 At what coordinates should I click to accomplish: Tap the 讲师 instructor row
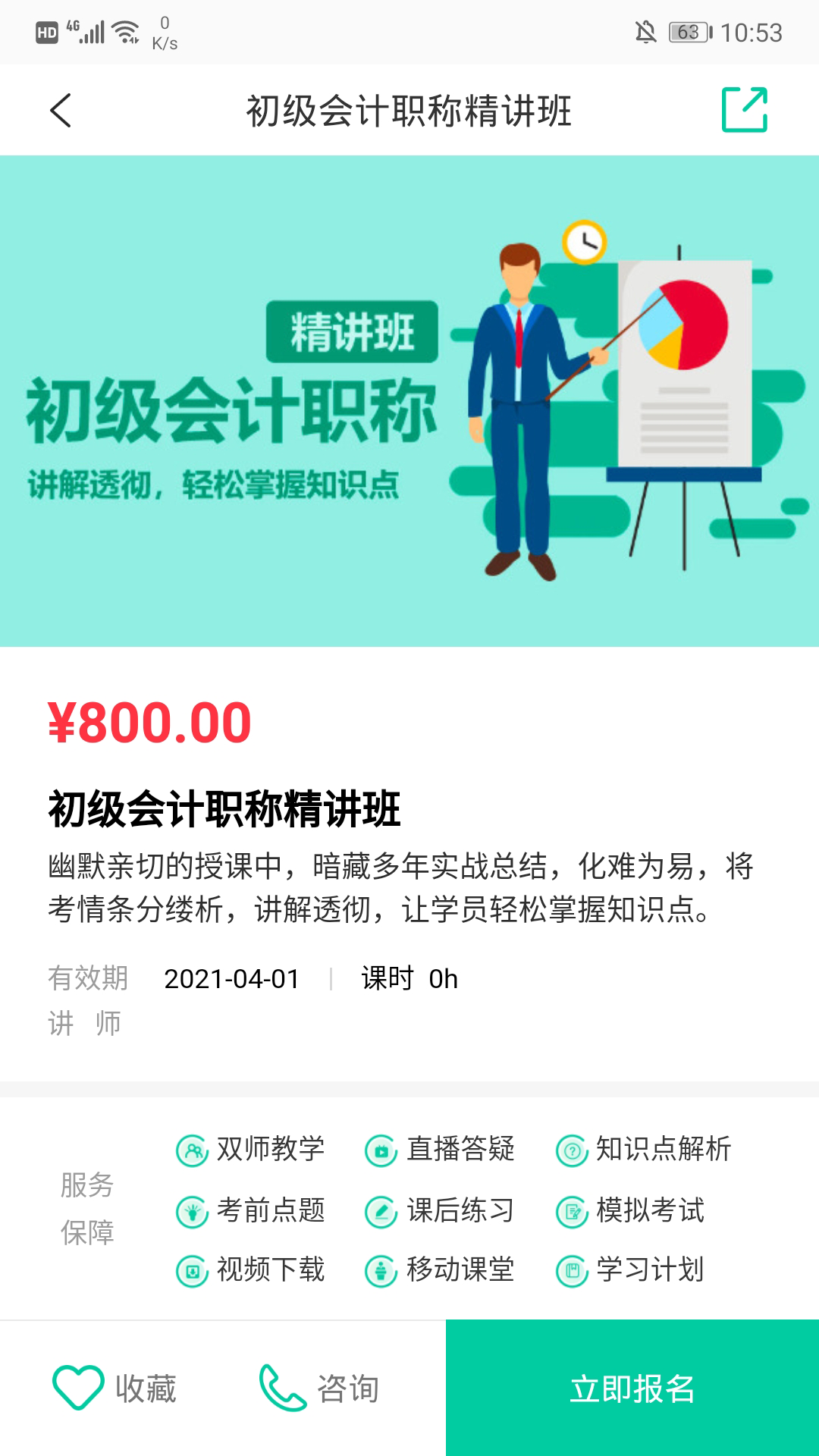point(86,1022)
